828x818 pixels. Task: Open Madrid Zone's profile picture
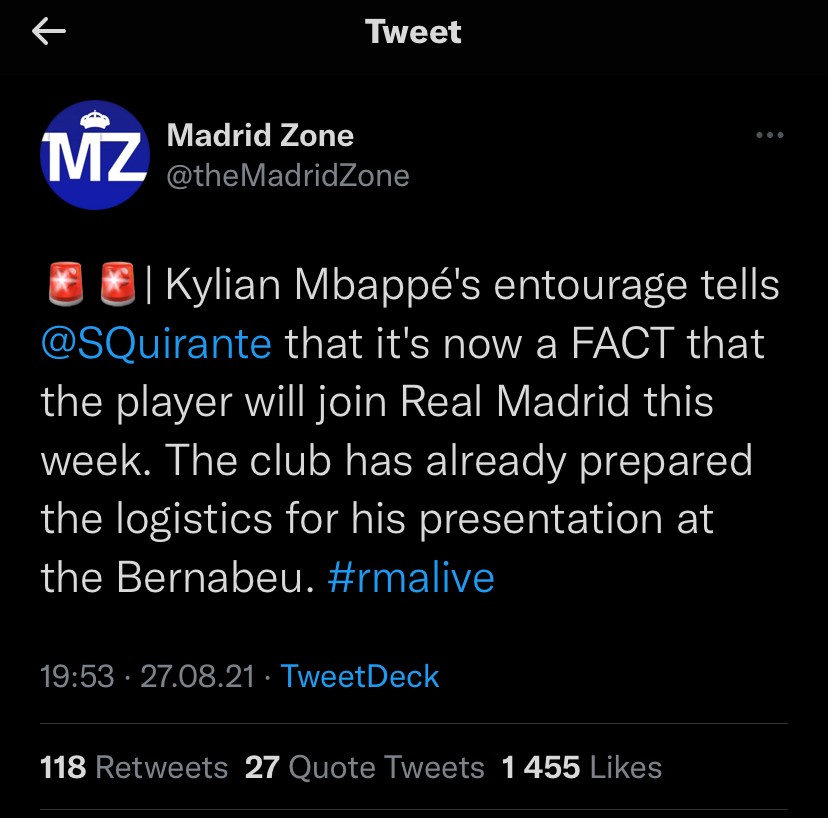click(95, 155)
